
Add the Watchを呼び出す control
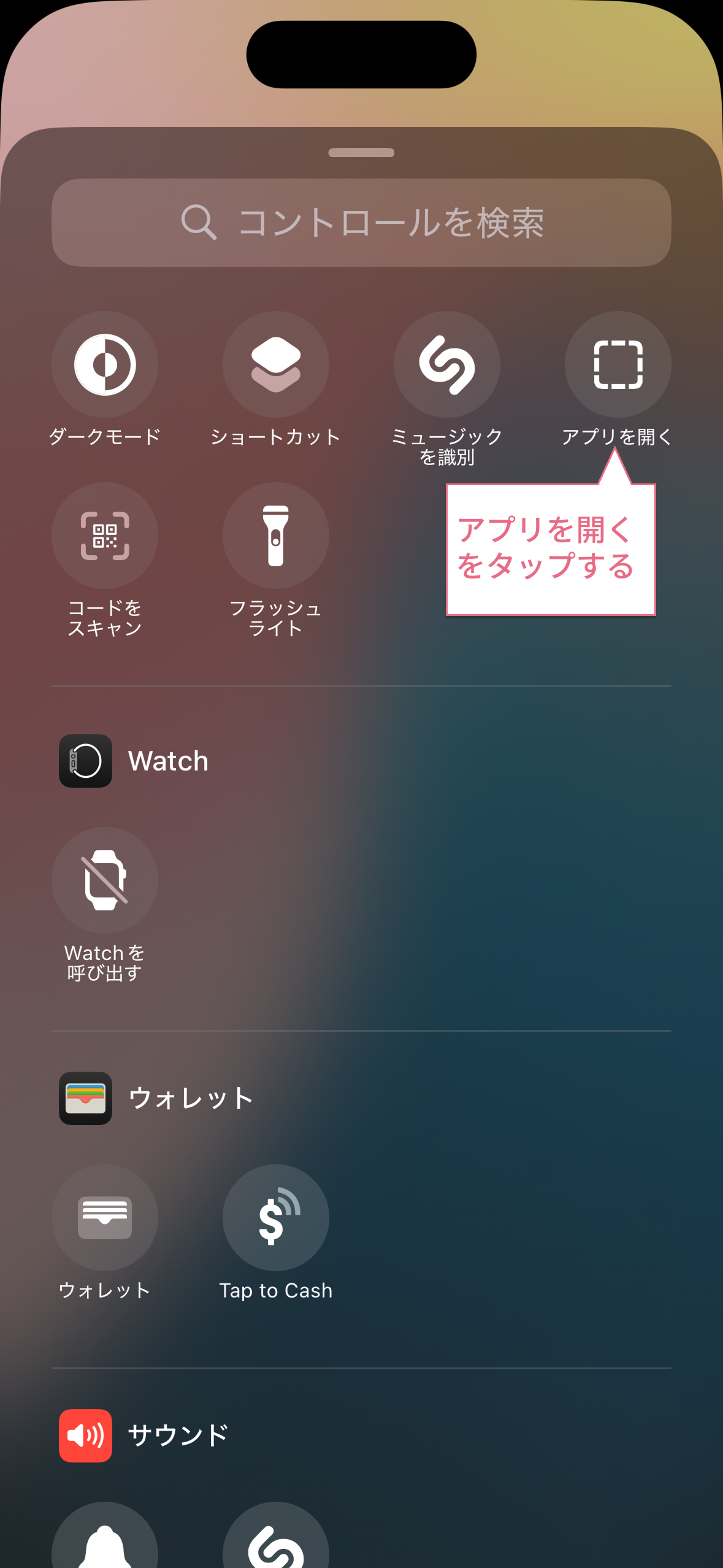point(105,880)
